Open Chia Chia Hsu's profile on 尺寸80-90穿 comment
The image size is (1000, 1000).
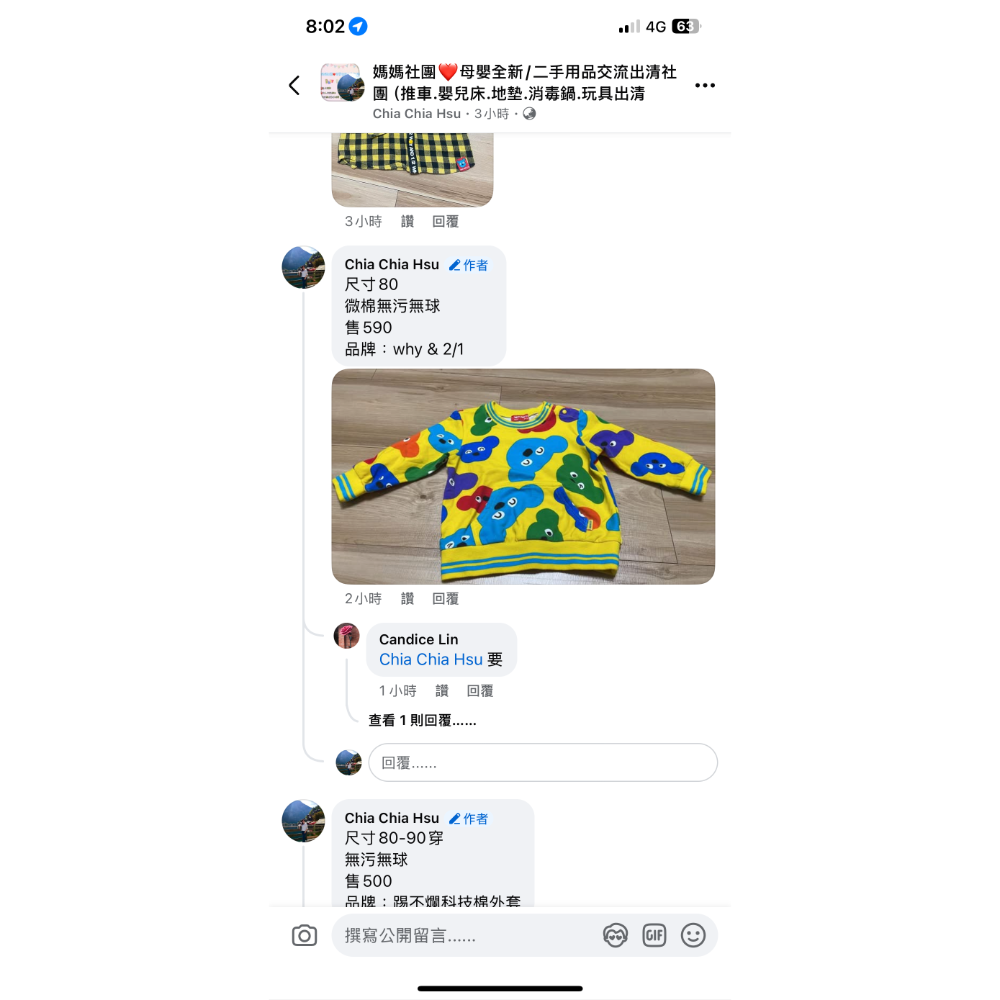pyautogui.click(x=391, y=818)
